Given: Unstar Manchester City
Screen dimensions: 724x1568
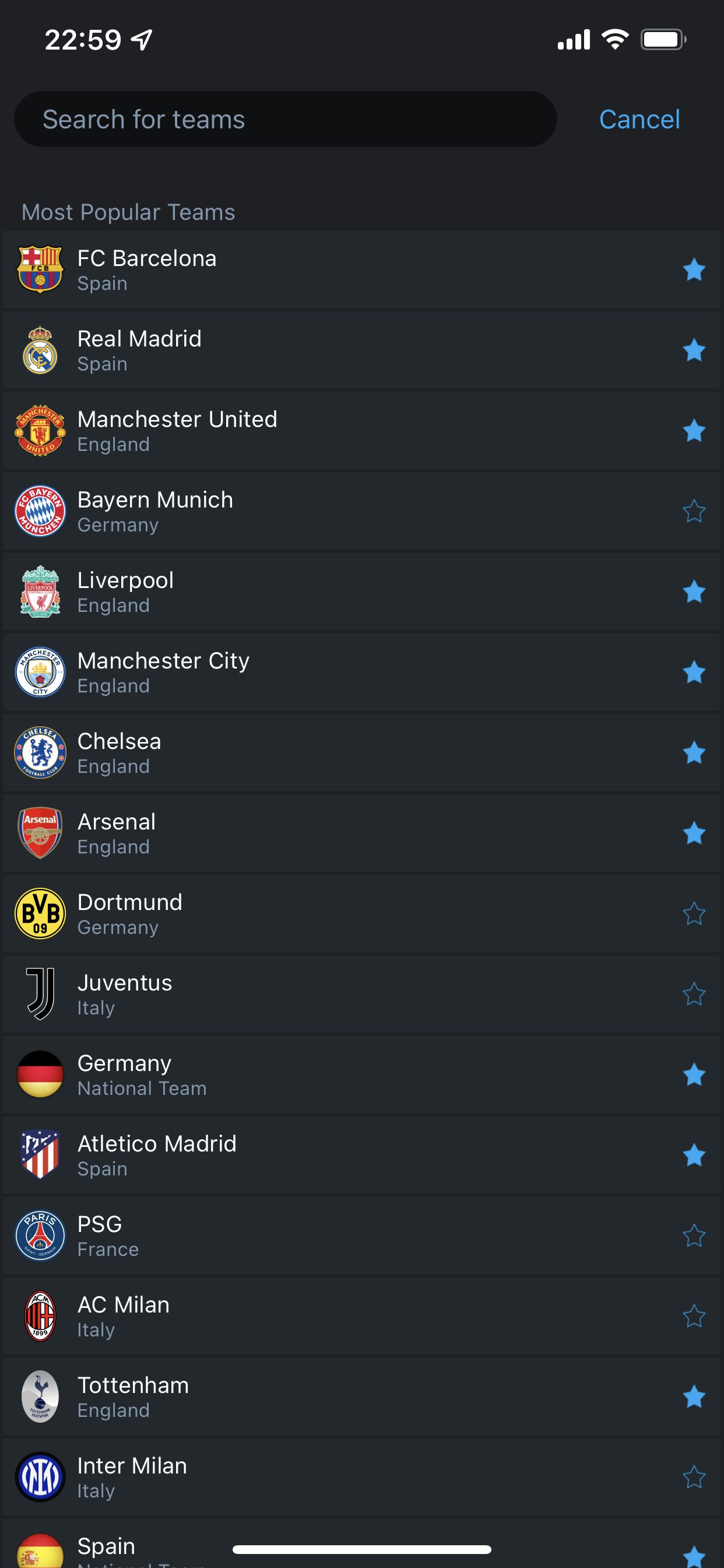Looking at the screenshot, I should tap(694, 672).
